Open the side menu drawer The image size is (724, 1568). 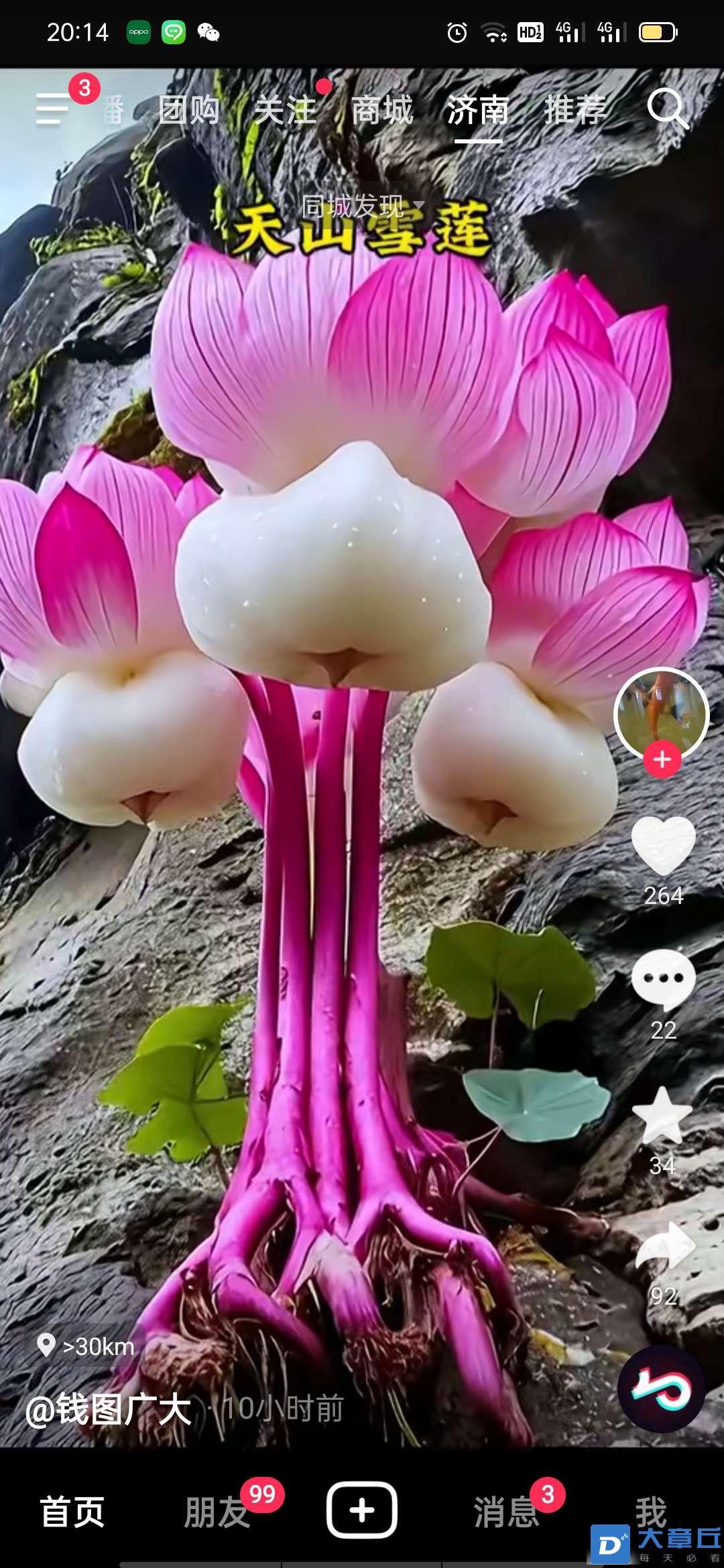pyautogui.click(x=54, y=109)
